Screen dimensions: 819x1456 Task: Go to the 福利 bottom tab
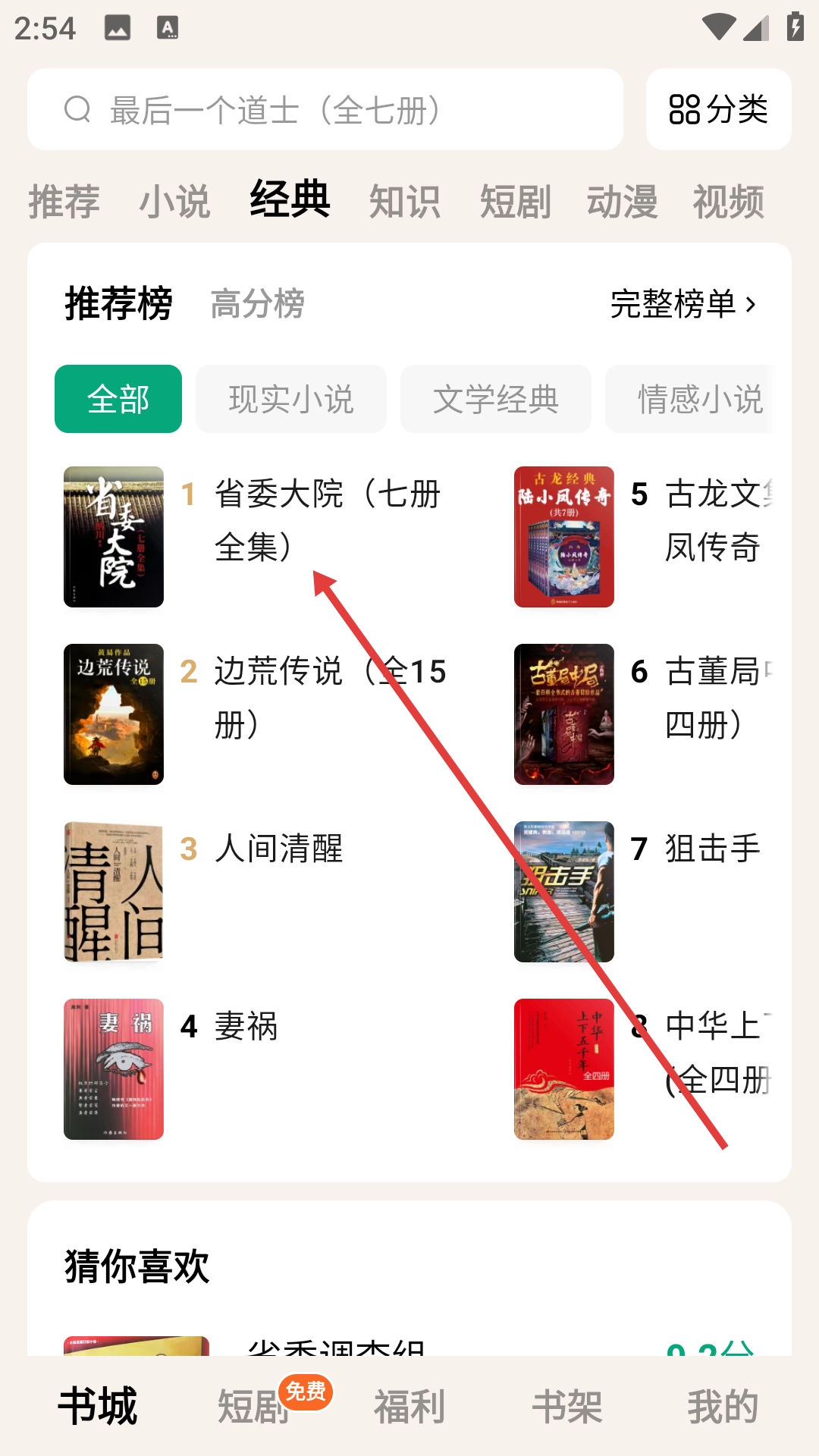click(x=409, y=1407)
